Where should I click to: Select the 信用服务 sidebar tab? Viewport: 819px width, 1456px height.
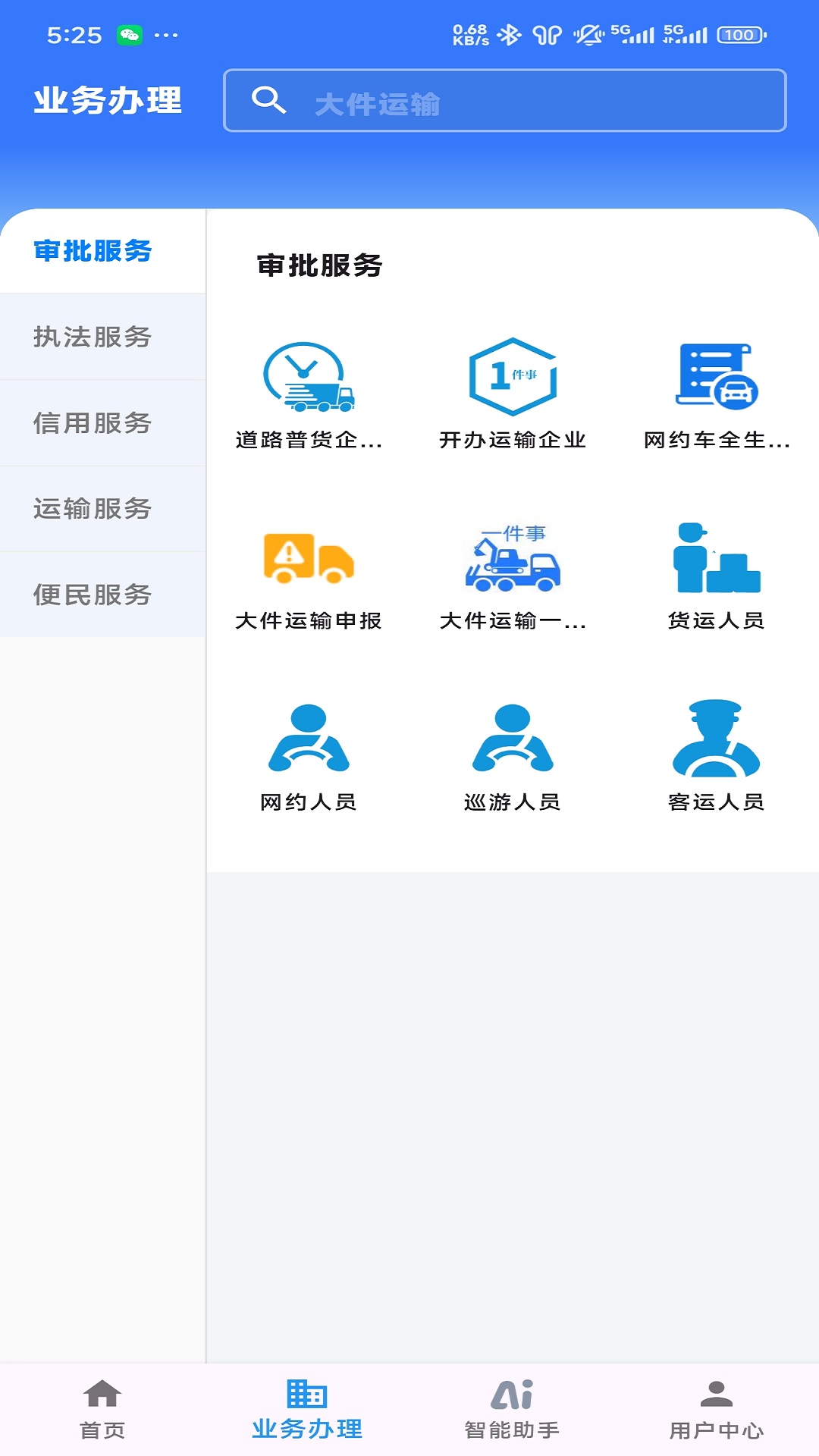pos(93,423)
